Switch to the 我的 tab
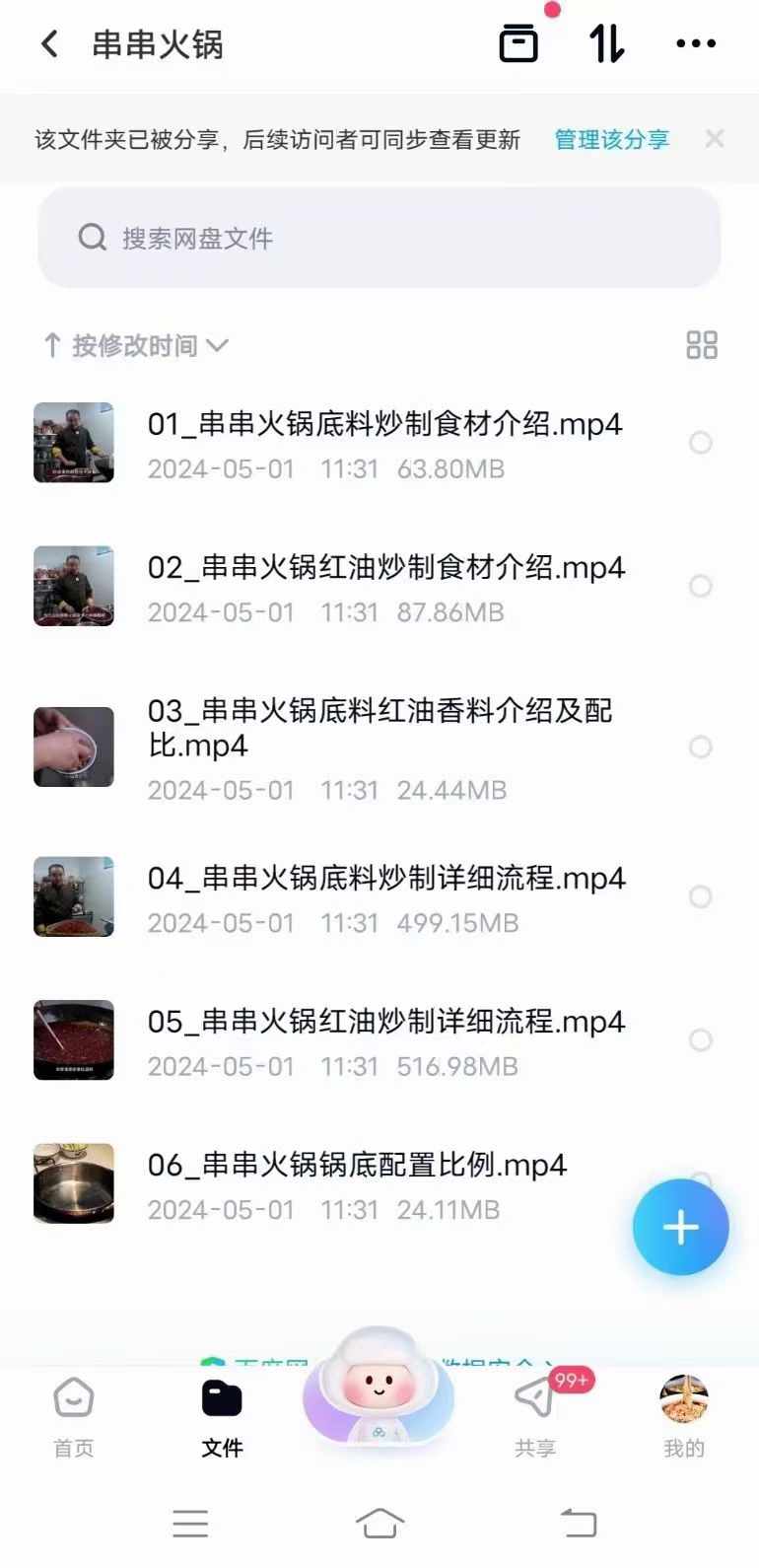 click(x=685, y=1417)
